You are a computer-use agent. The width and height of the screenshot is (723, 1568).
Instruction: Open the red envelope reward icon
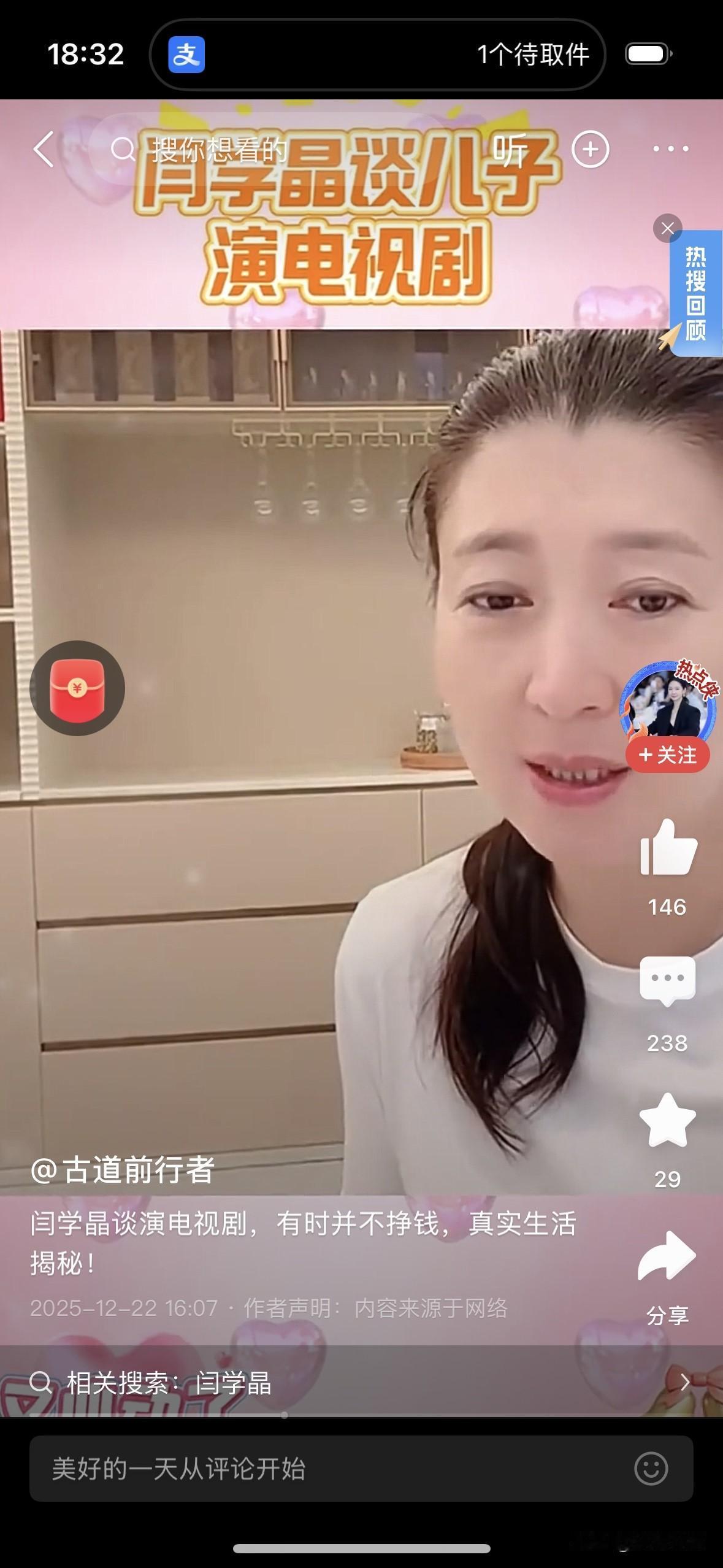tap(76, 688)
